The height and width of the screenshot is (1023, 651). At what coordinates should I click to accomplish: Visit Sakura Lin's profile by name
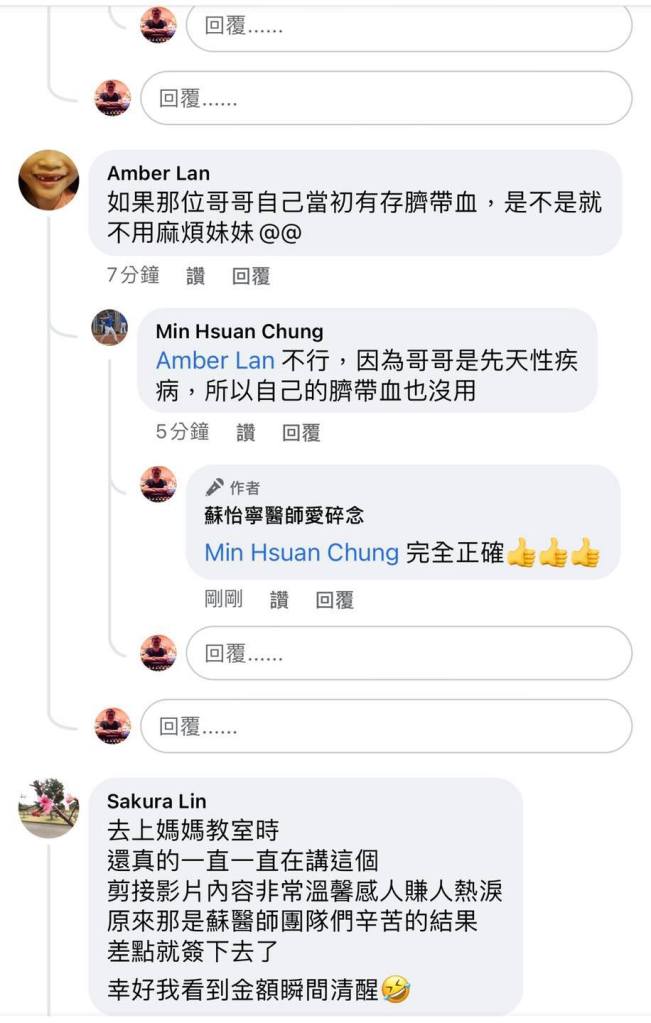[156, 801]
